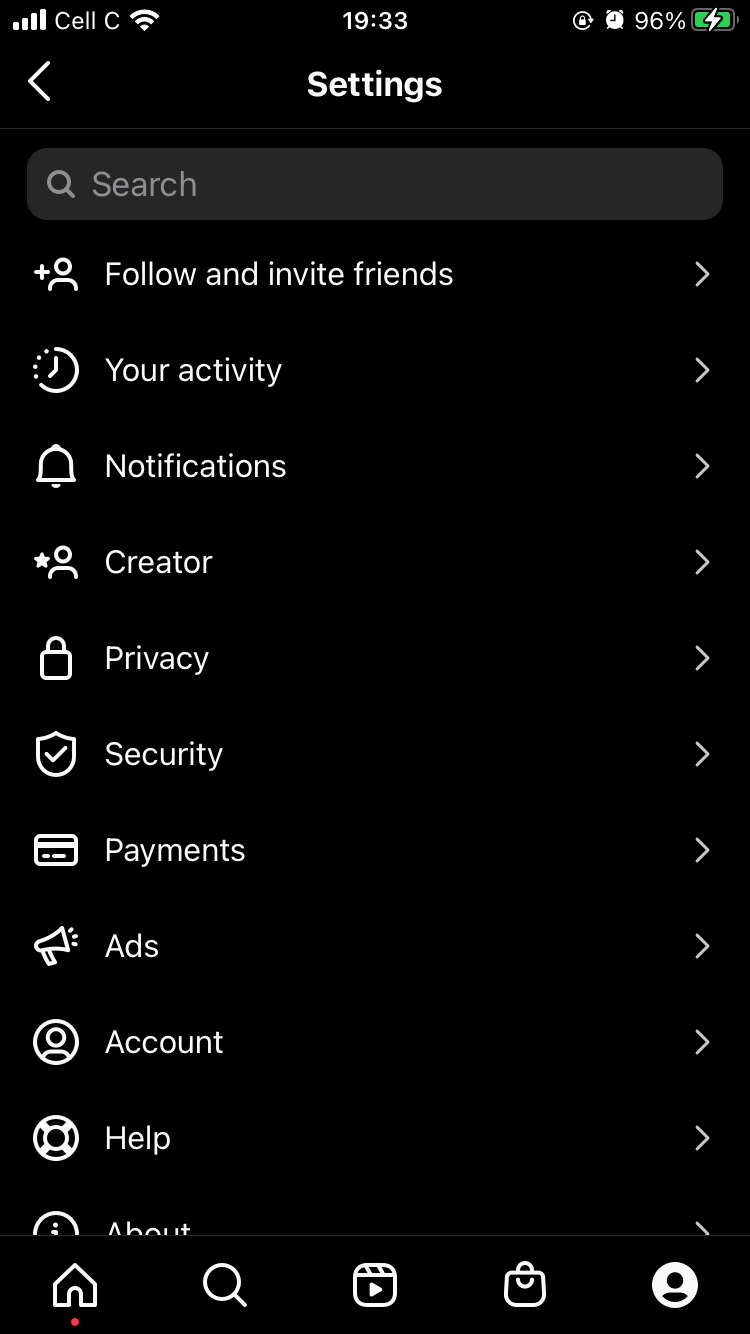Open Notifications settings
This screenshot has width=750, height=1334.
375,466
